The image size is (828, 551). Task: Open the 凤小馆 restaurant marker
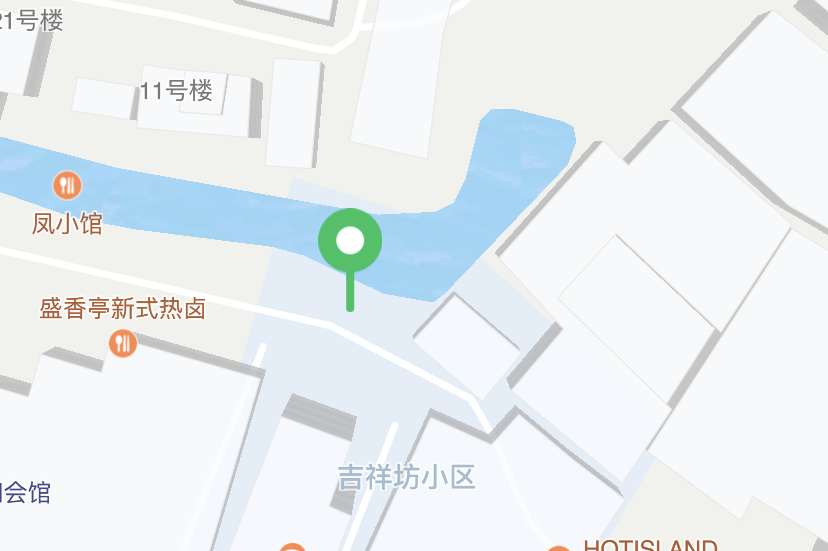pyautogui.click(x=67, y=185)
